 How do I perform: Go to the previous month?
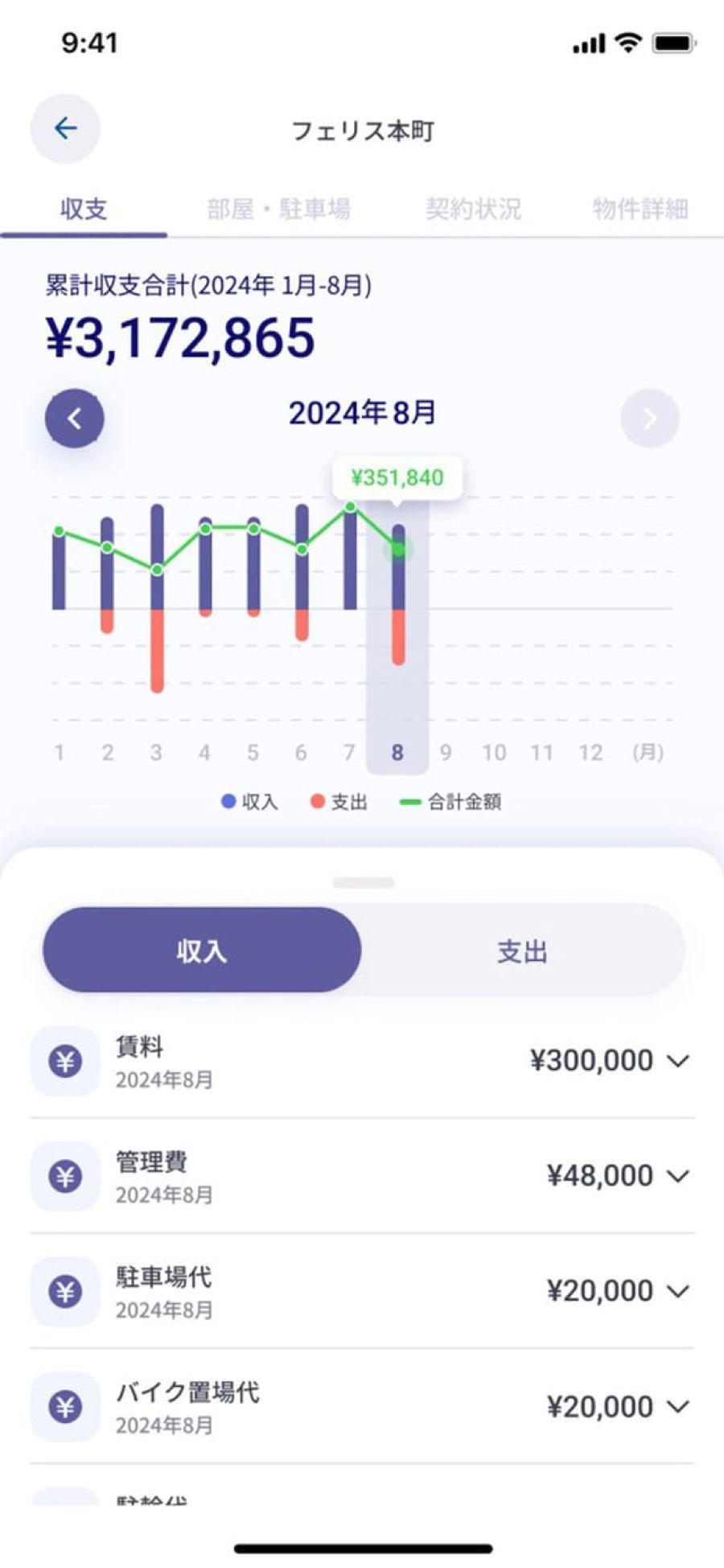pos(75,419)
